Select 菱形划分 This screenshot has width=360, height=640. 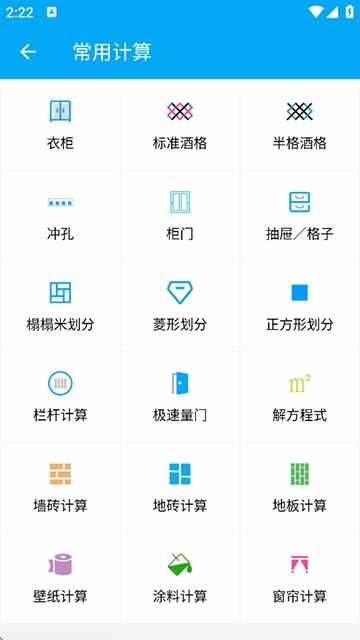[180, 306]
